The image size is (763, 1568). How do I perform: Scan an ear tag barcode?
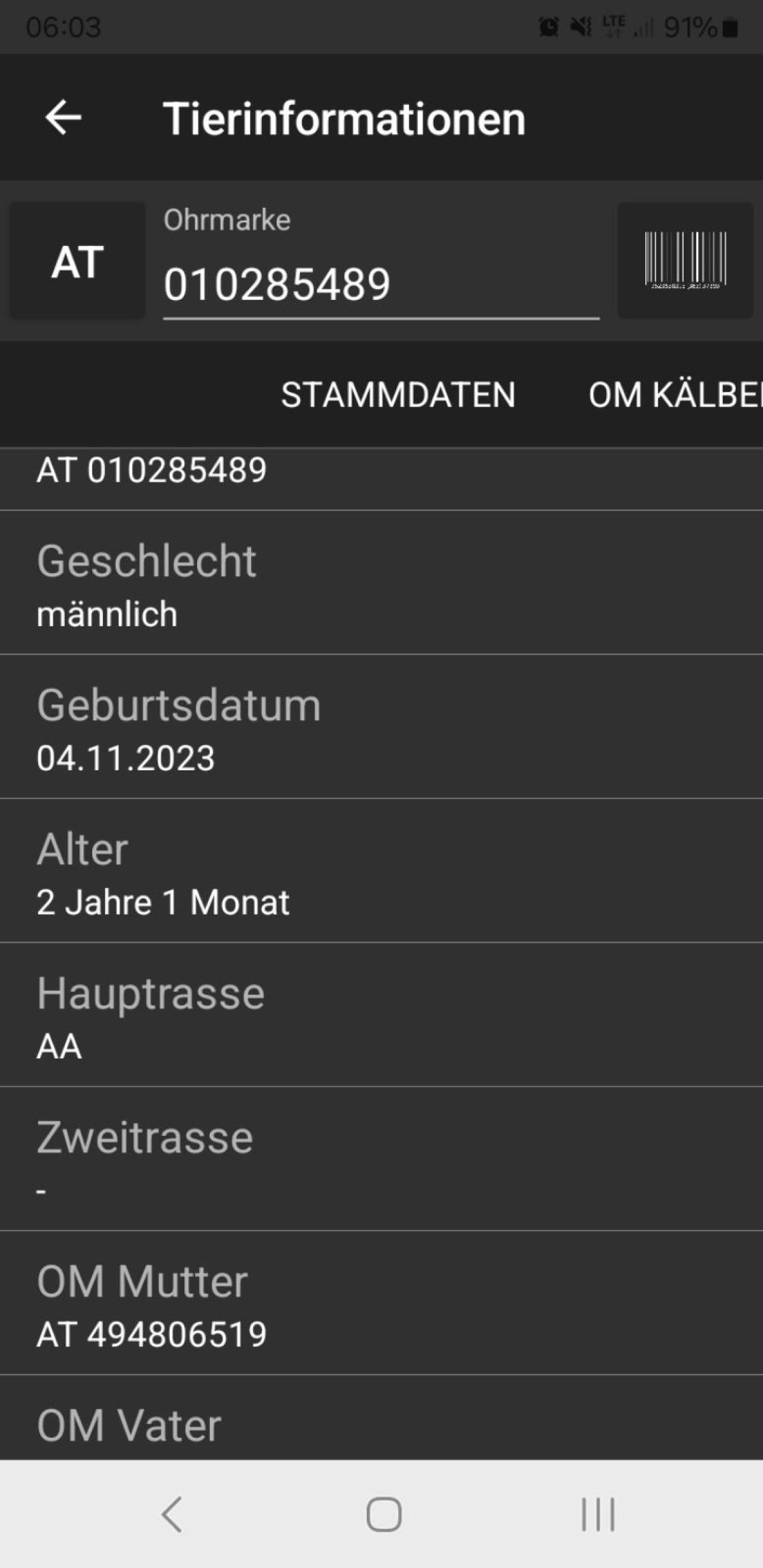click(x=685, y=261)
